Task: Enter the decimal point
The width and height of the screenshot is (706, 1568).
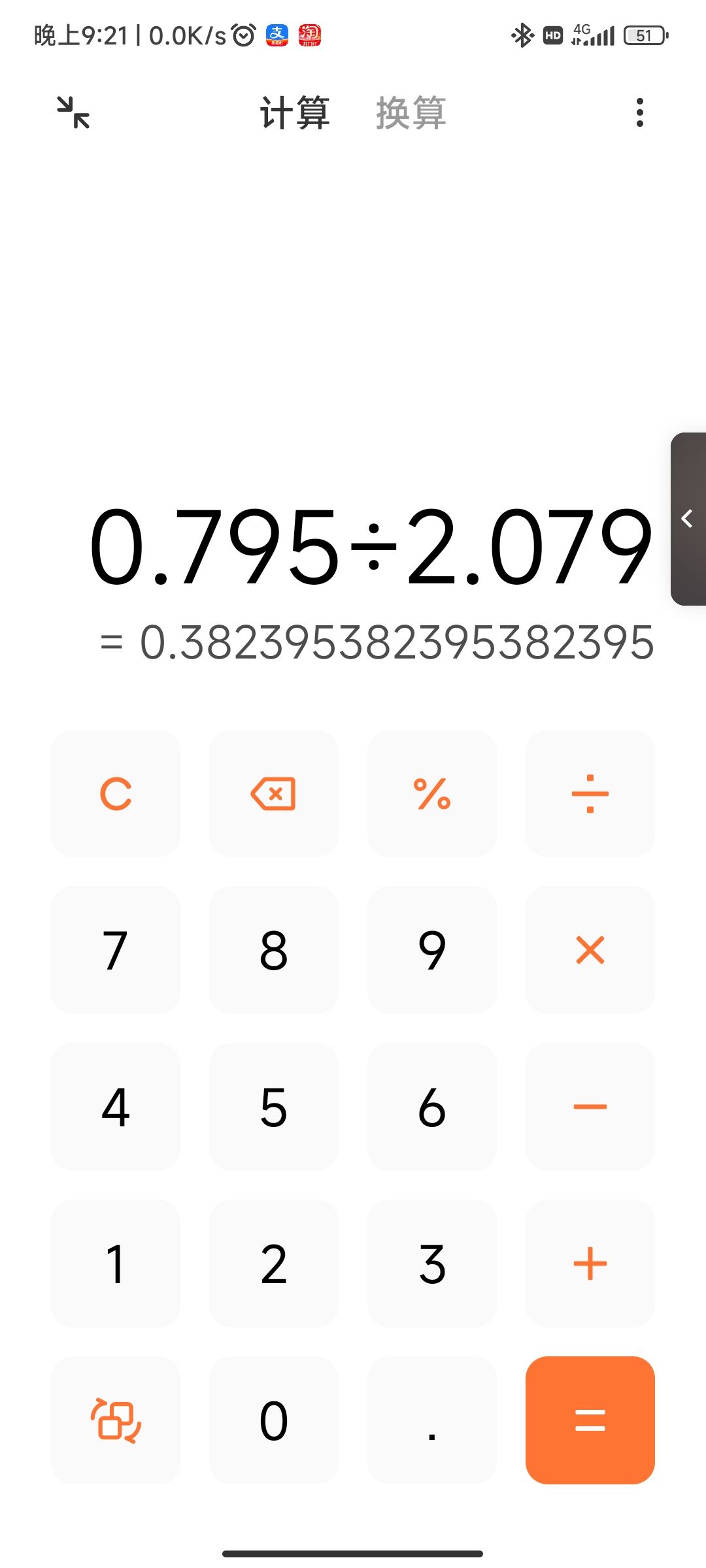Action: tap(432, 1420)
